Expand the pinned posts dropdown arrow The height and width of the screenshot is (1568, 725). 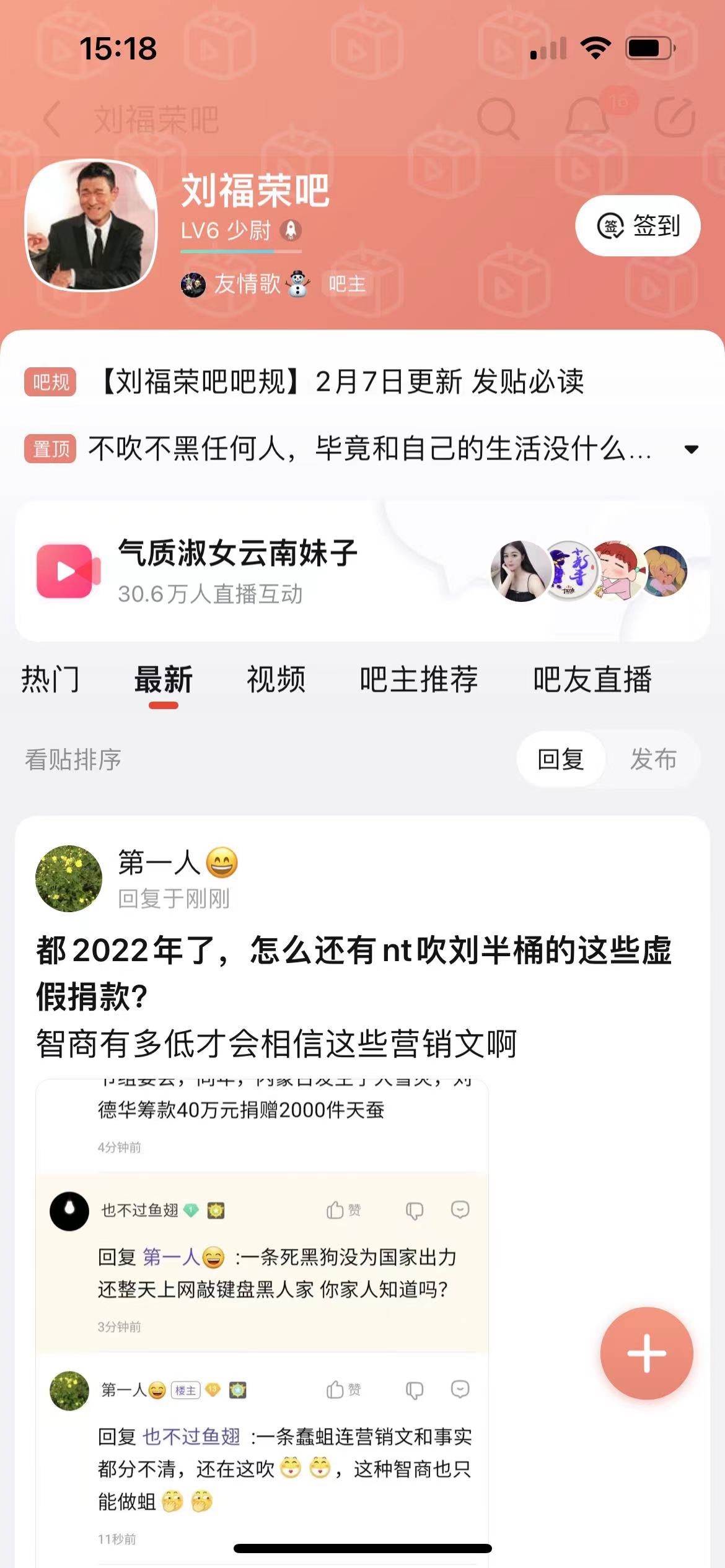[691, 449]
